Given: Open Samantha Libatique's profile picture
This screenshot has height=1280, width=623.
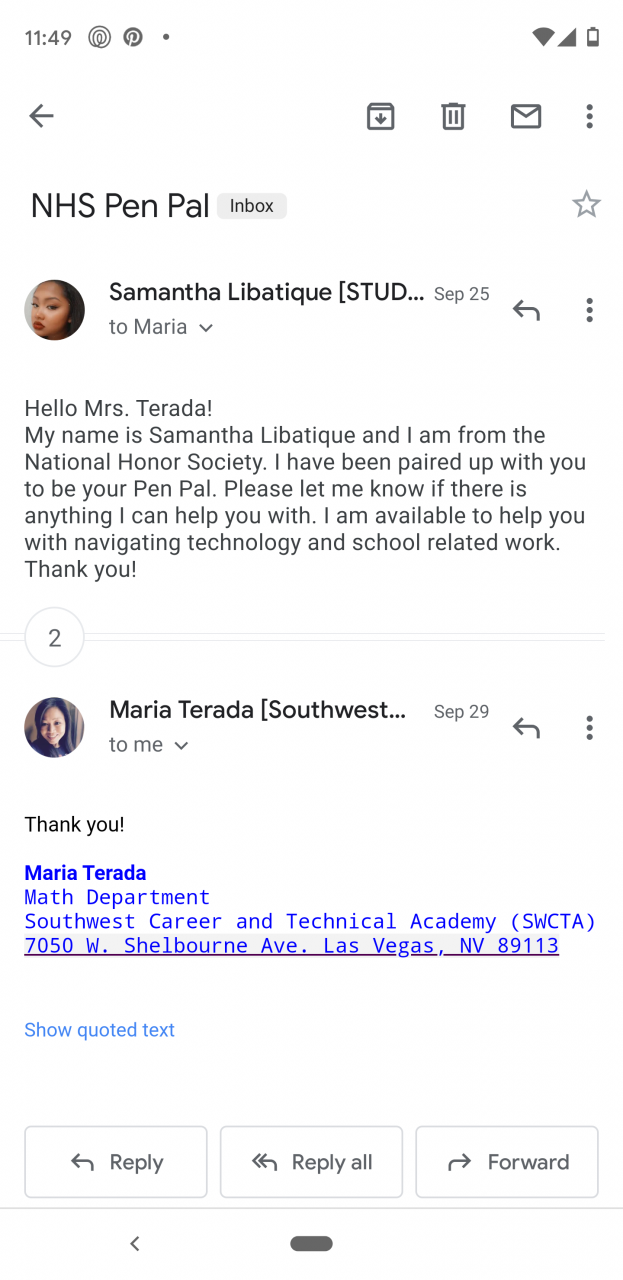Looking at the screenshot, I should [54, 310].
